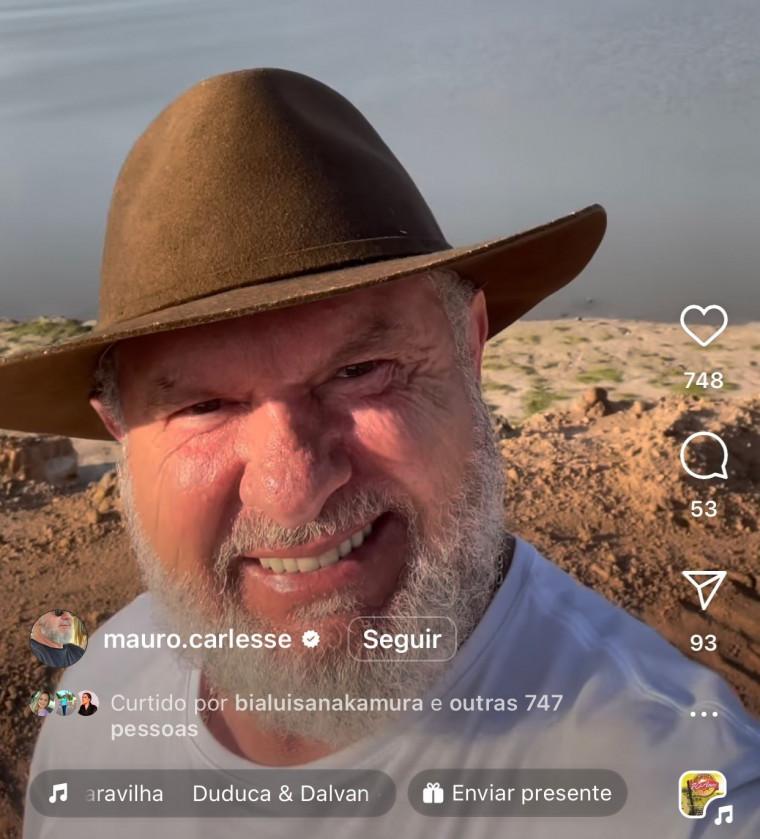Tap the Seguir button to follow
This screenshot has height=839, width=760.
[402, 639]
